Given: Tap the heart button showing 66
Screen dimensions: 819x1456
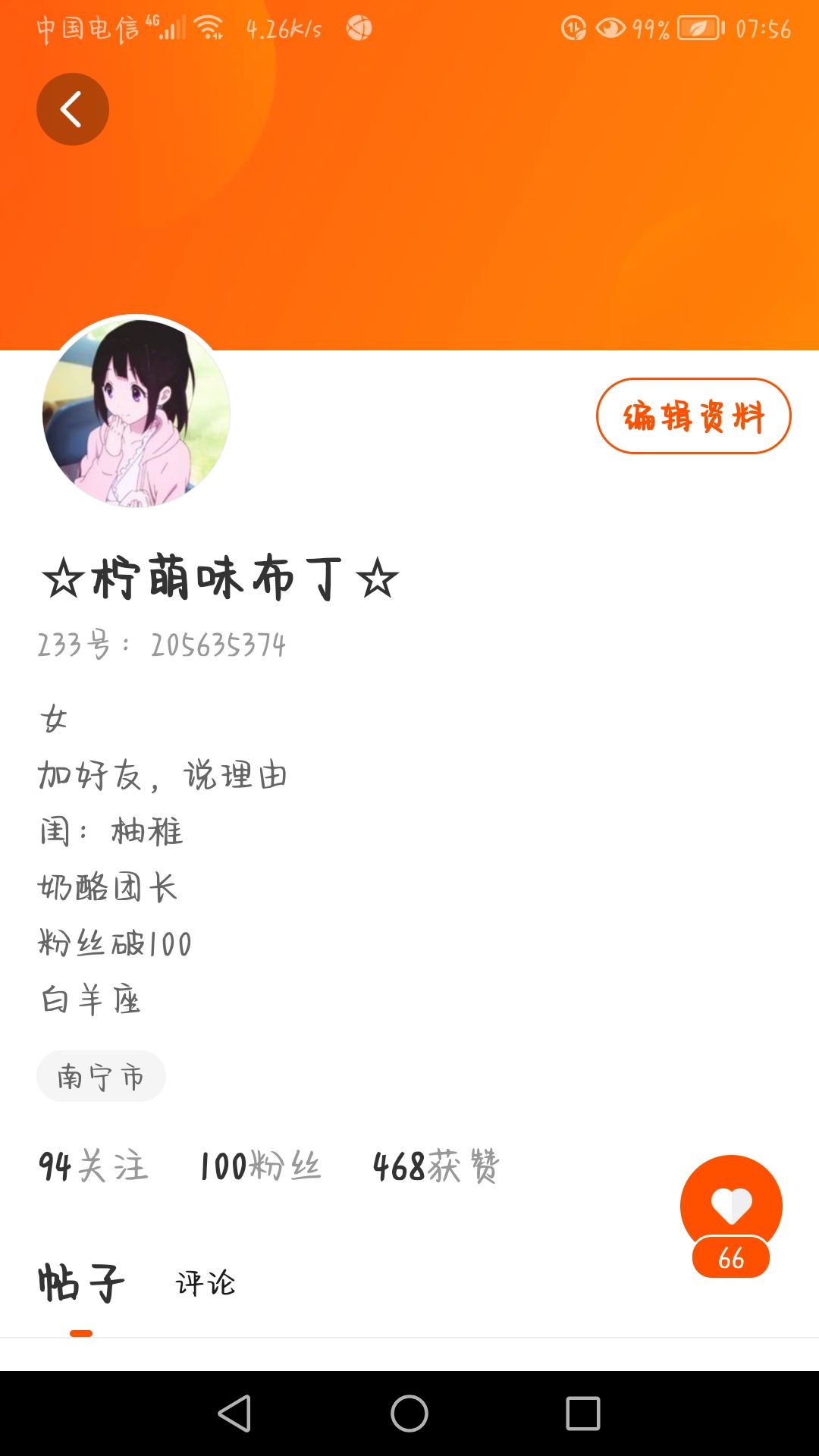Looking at the screenshot, I should pos(731,1216).
